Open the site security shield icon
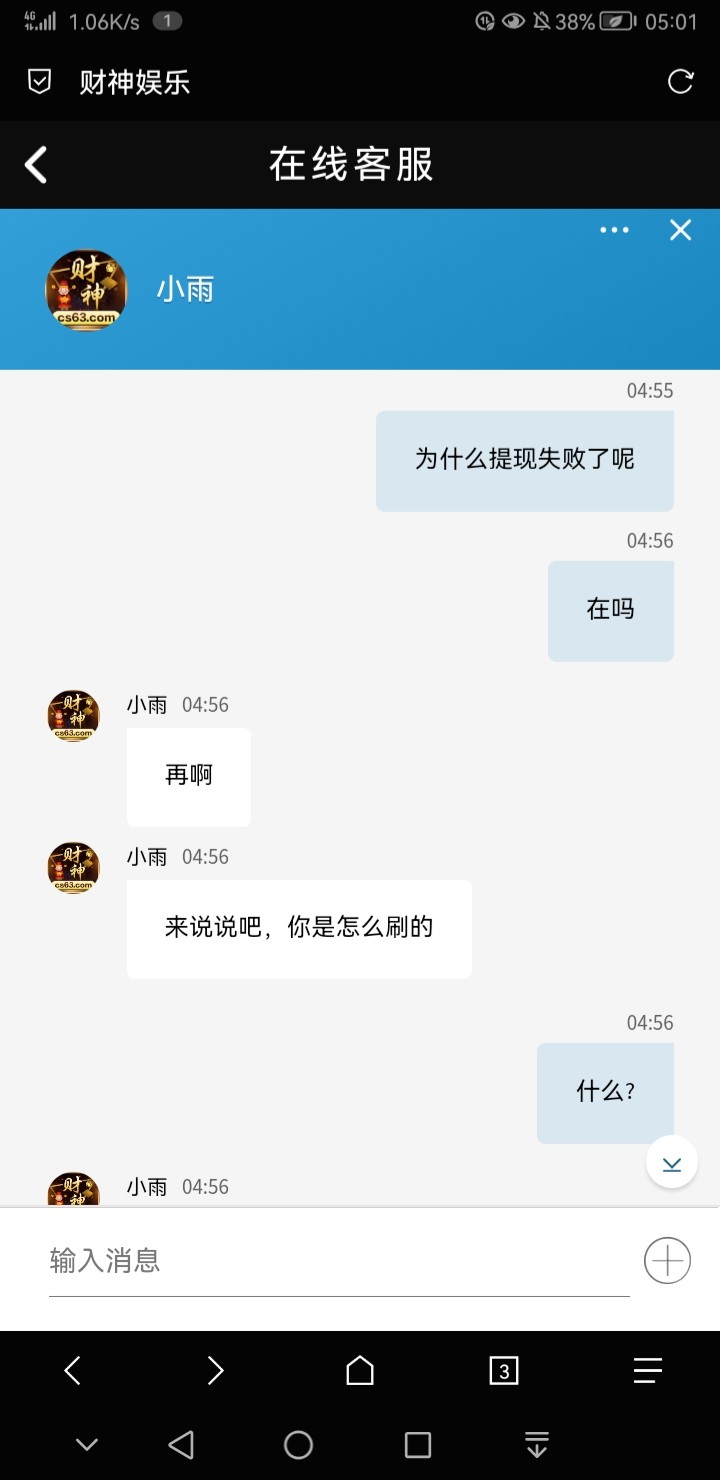Screen dimensions: 720x1480 click(39, 82)
